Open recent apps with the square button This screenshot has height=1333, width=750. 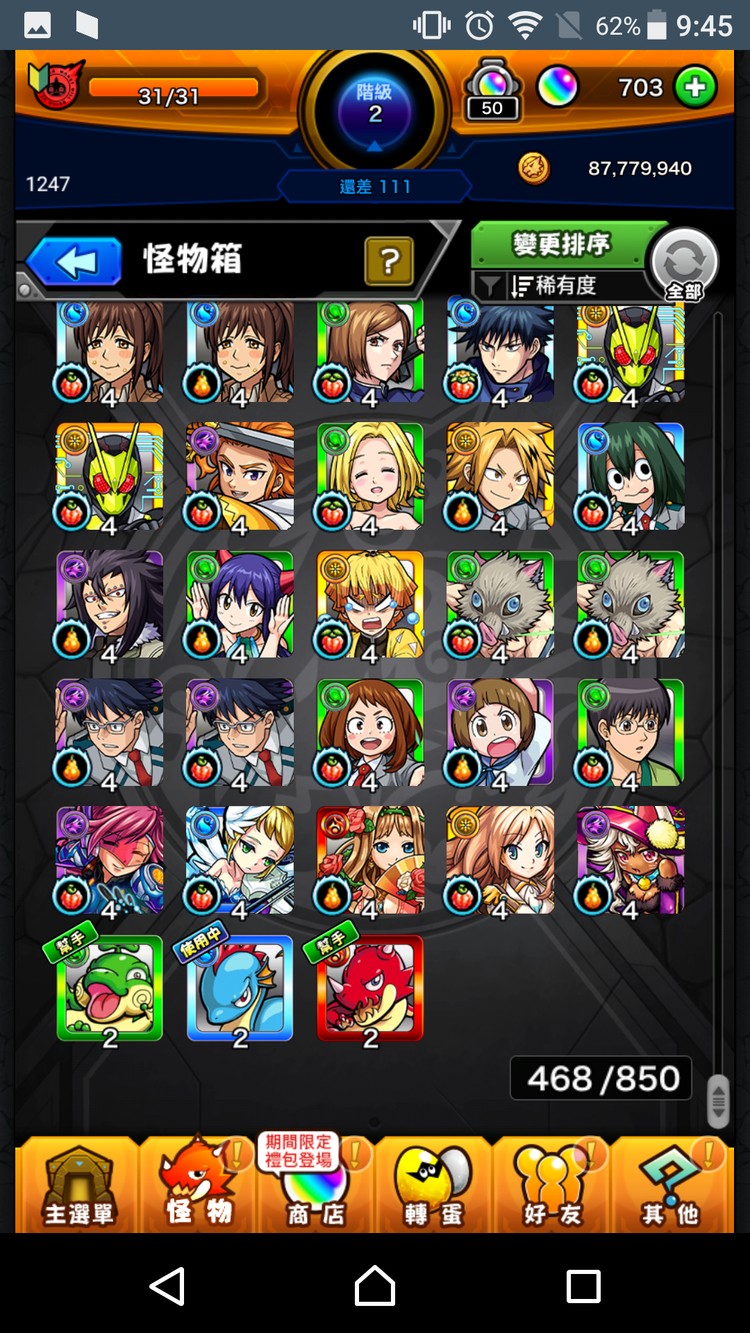[x=583, y=1286]
